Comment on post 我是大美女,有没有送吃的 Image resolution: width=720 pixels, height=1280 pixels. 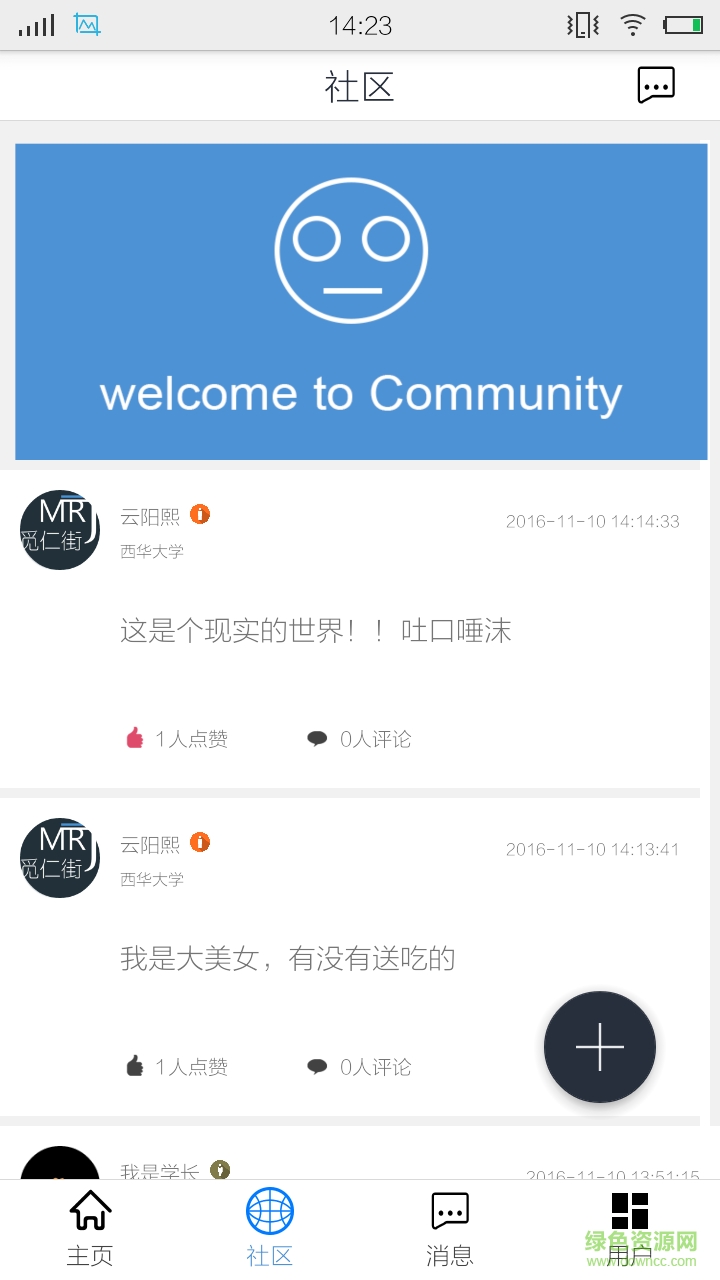[x=360, y=1067]
